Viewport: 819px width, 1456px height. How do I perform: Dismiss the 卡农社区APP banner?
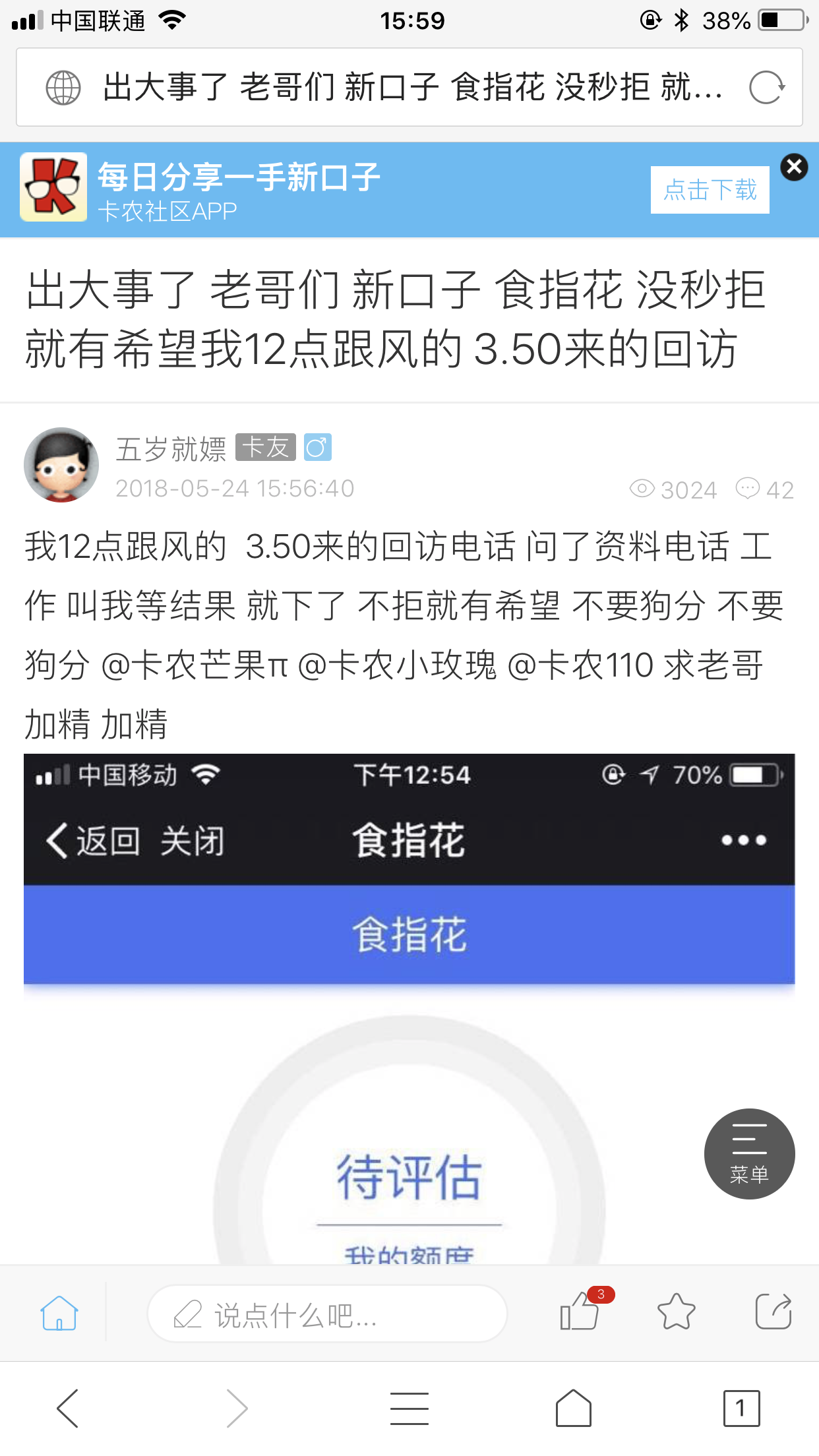794,167
